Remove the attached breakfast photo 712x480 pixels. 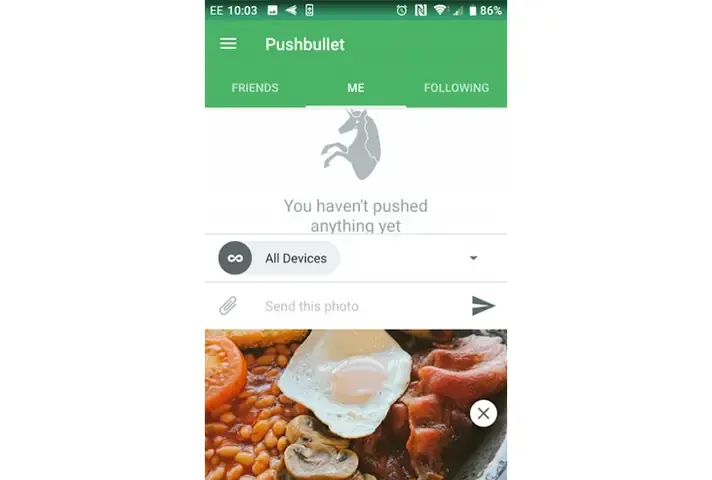pos(483,413)
